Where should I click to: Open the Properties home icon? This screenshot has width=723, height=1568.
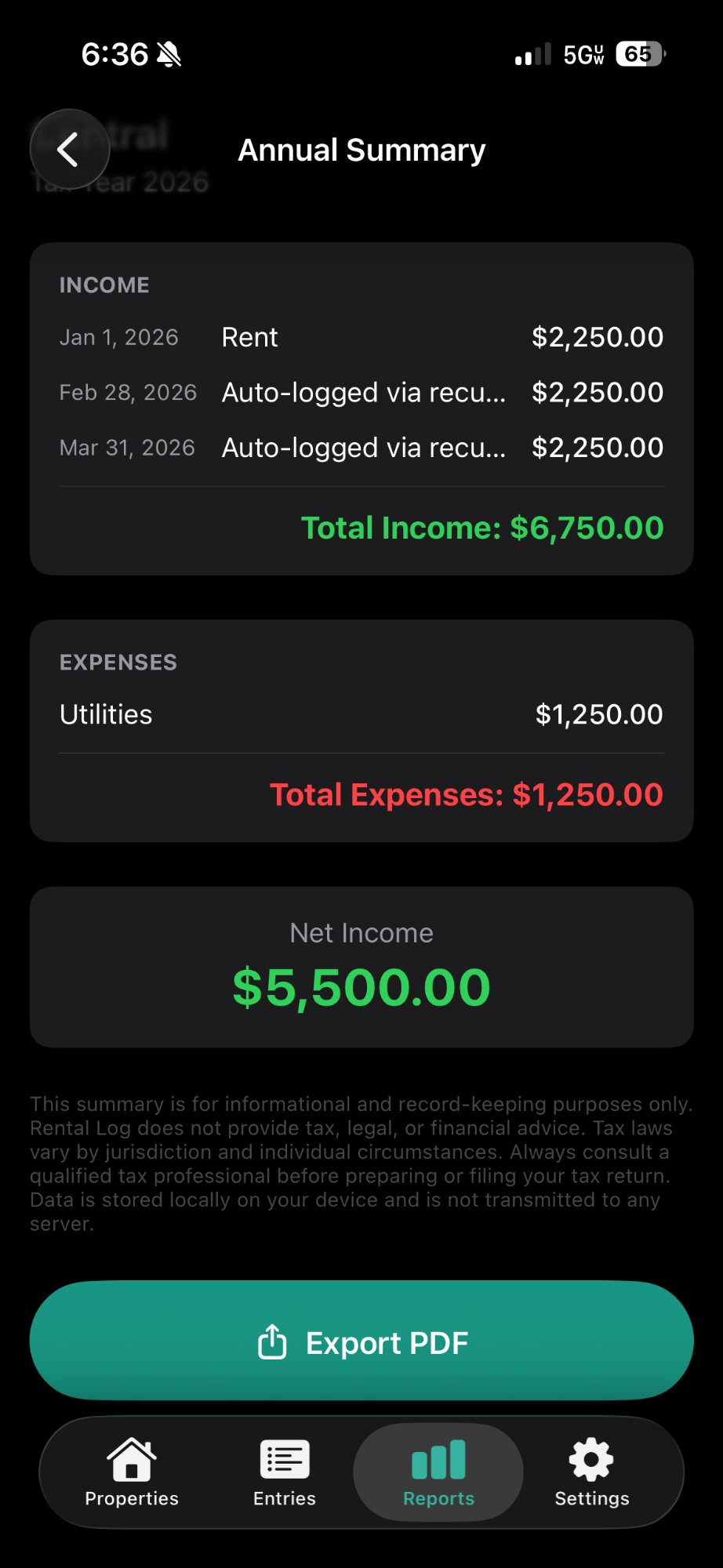pyautogui.click(x=130, y=1460)
